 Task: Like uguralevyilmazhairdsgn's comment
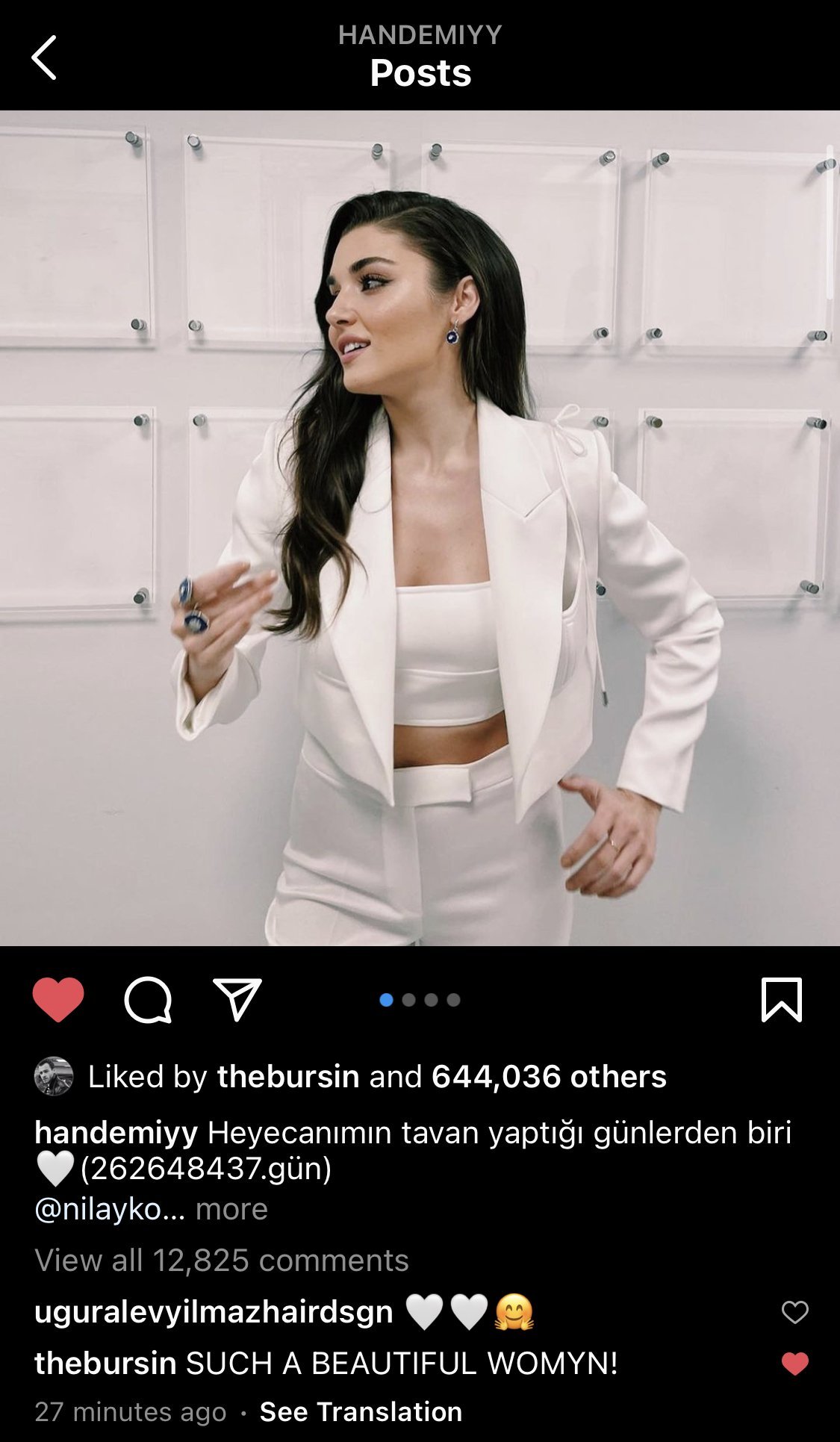794,1312
